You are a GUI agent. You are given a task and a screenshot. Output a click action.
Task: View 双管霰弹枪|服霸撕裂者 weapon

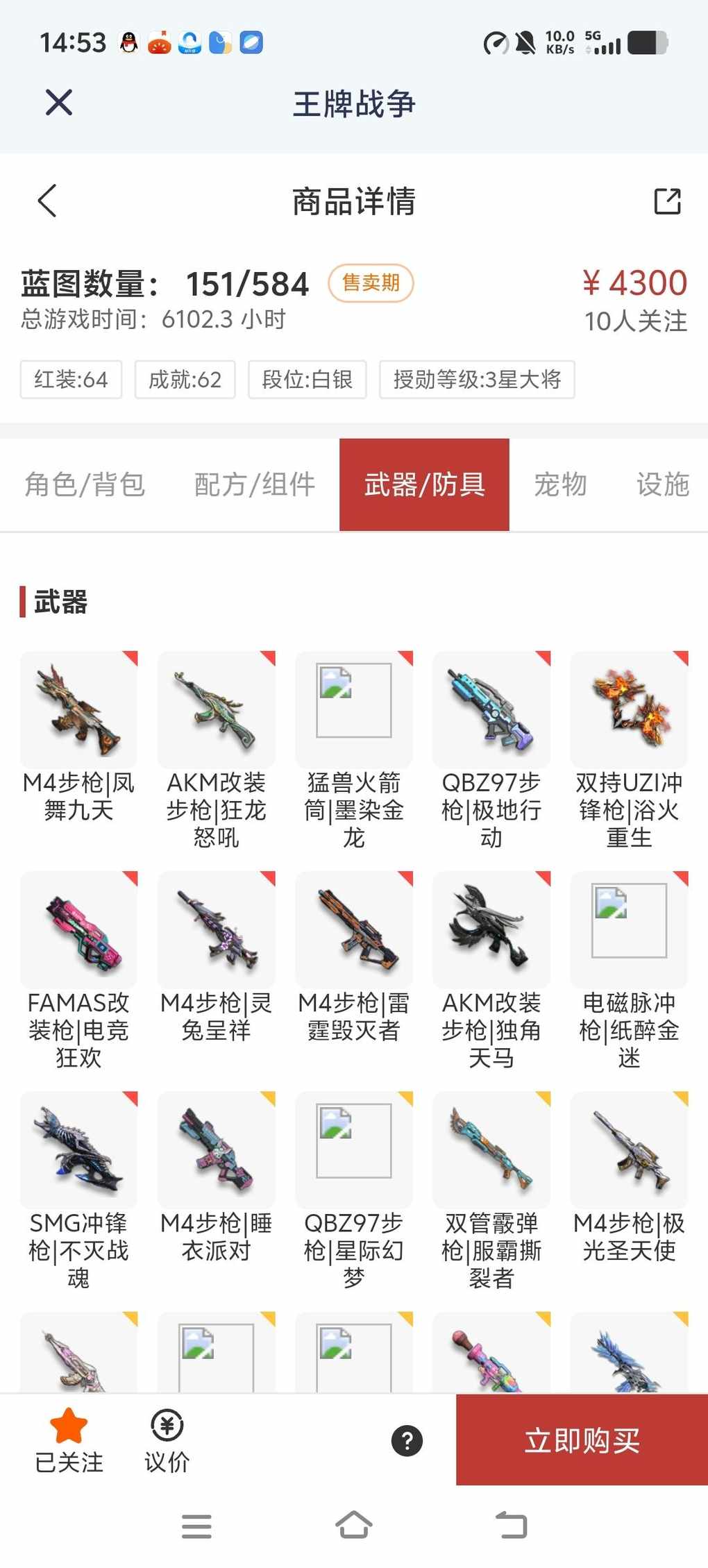pyautogui.click(x=491, y=1150)
